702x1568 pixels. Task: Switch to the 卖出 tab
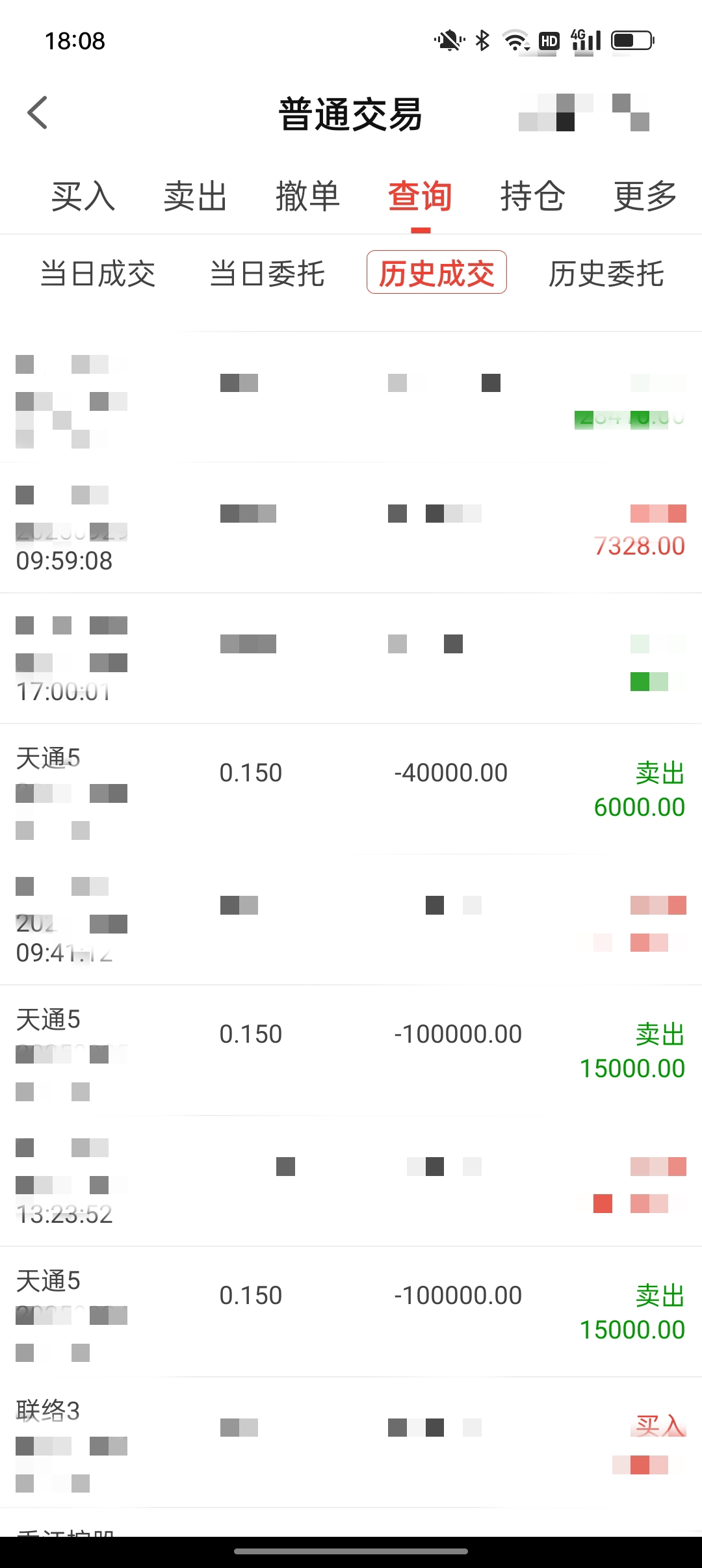(x=195, y=196)
